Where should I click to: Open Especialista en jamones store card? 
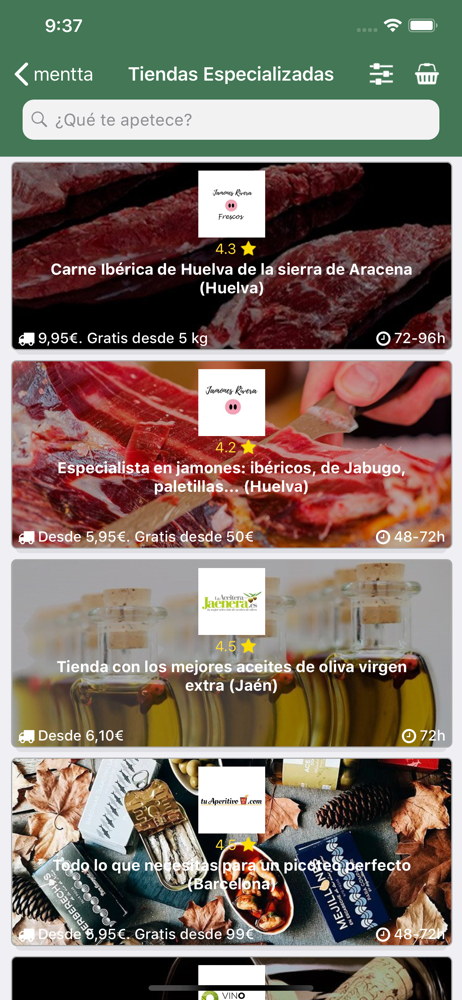coord(231,455)
